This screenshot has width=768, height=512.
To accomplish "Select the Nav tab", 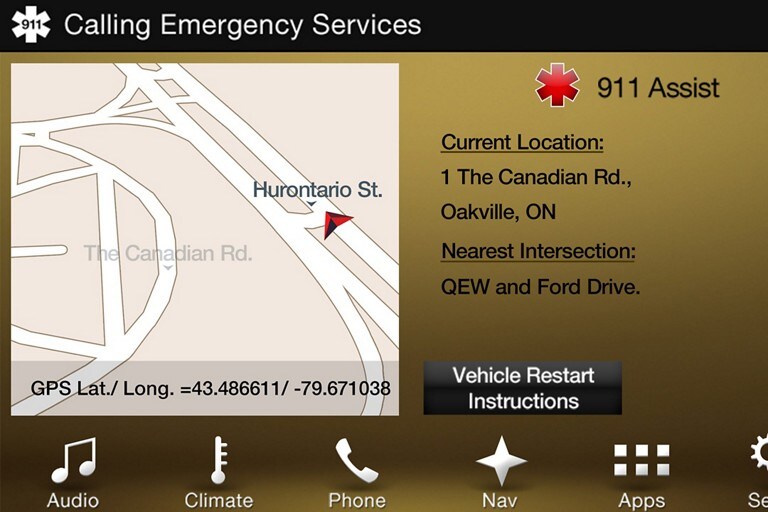I will click(501, 471).
